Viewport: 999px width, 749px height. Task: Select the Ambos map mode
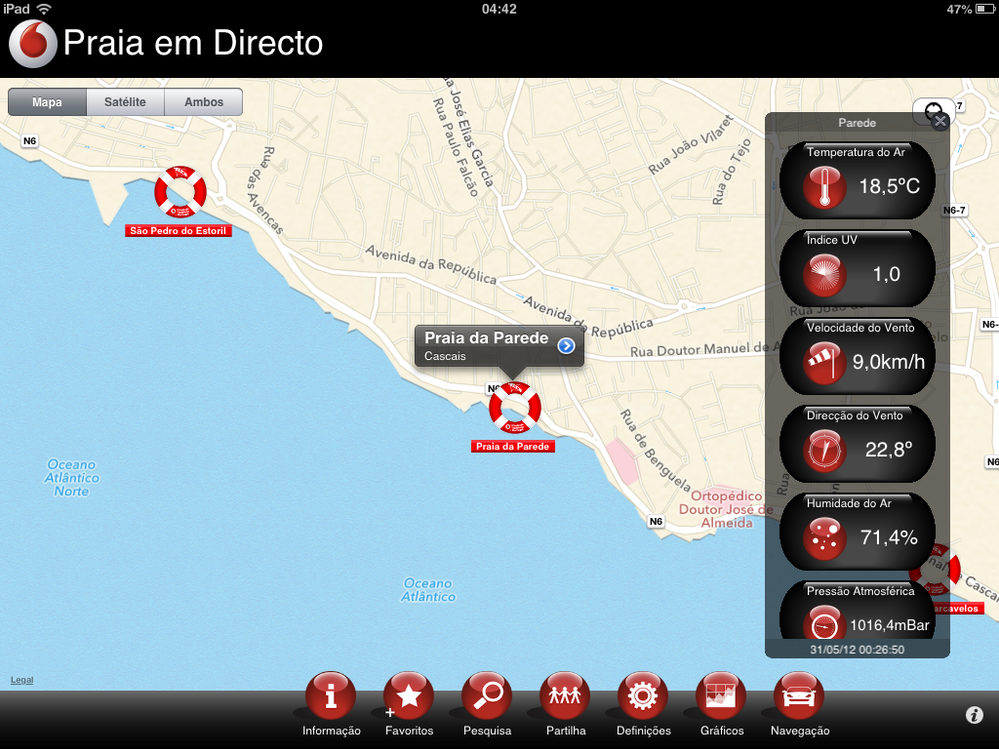pyautogui.click(x=204, y=102)
